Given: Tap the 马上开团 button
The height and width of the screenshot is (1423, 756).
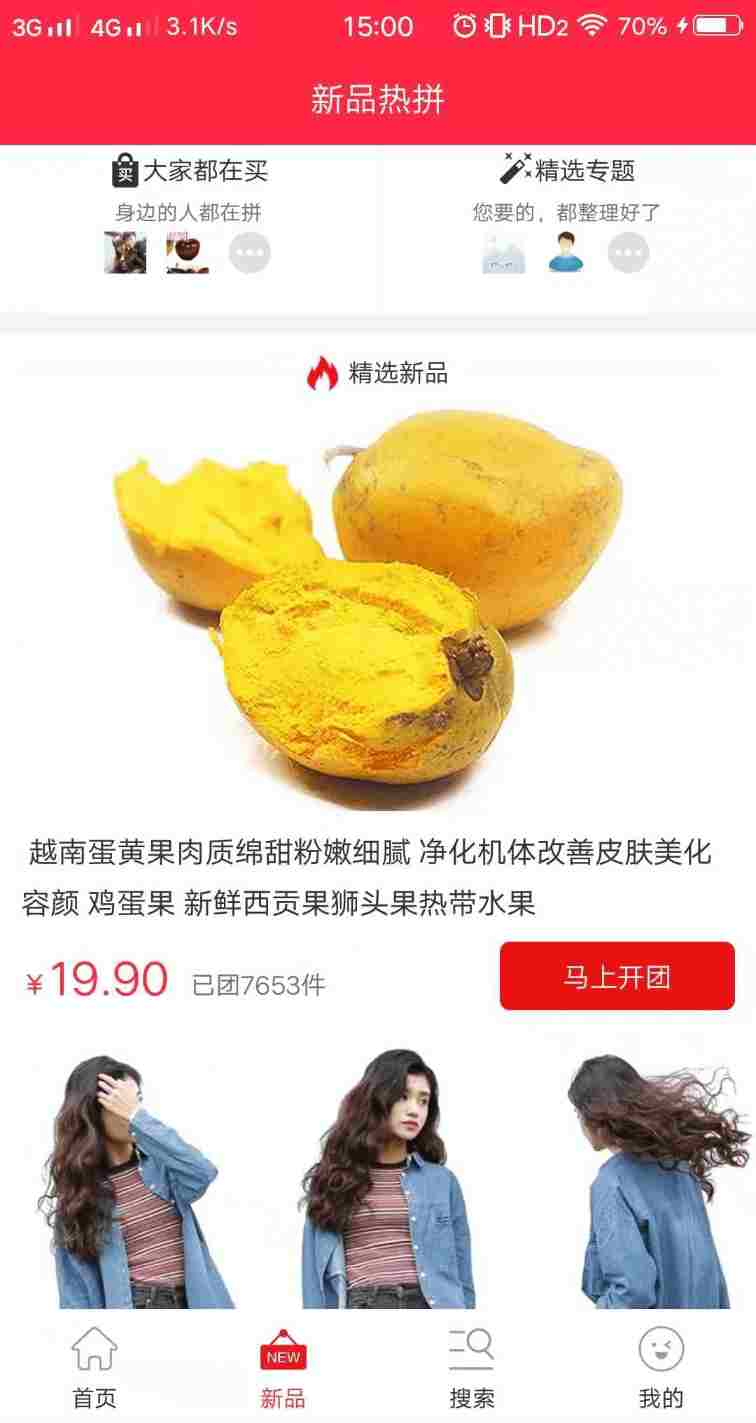Looking at the screenshot, I should click(x=617, y=976).
